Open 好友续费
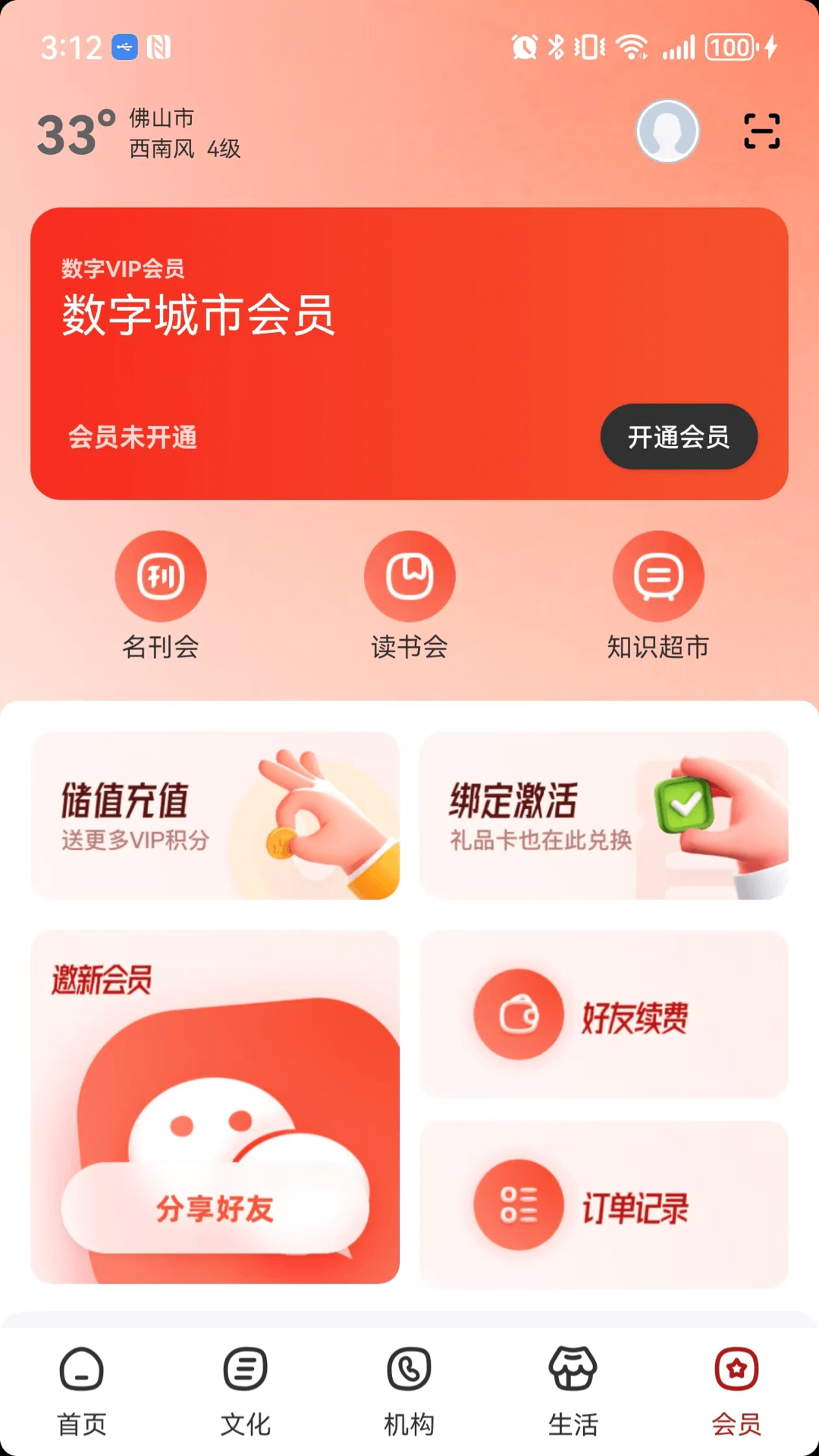The width and height of the screenshot is (819, 1456). (604, 1015)
